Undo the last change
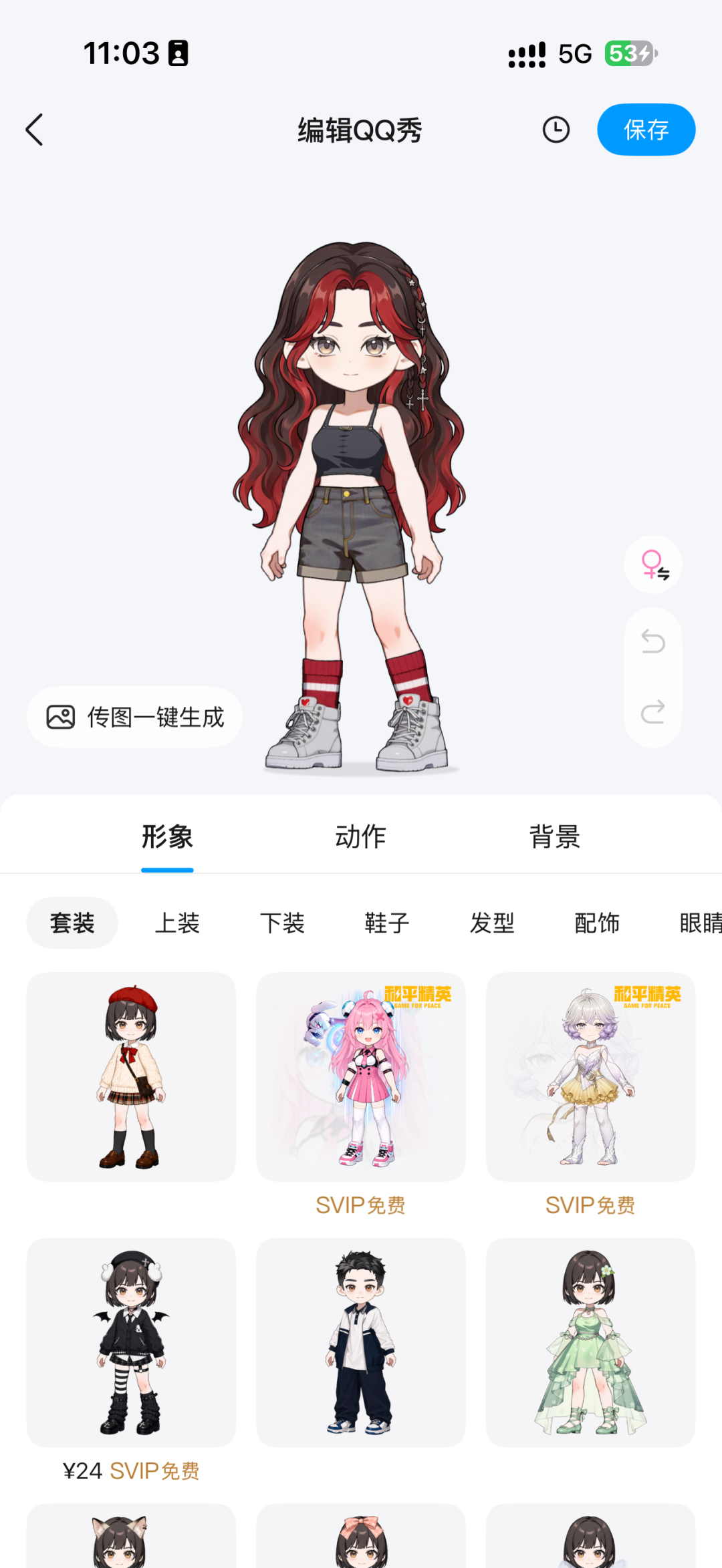This screenshot has width=722, height=1568. click(x=653, y=642)
